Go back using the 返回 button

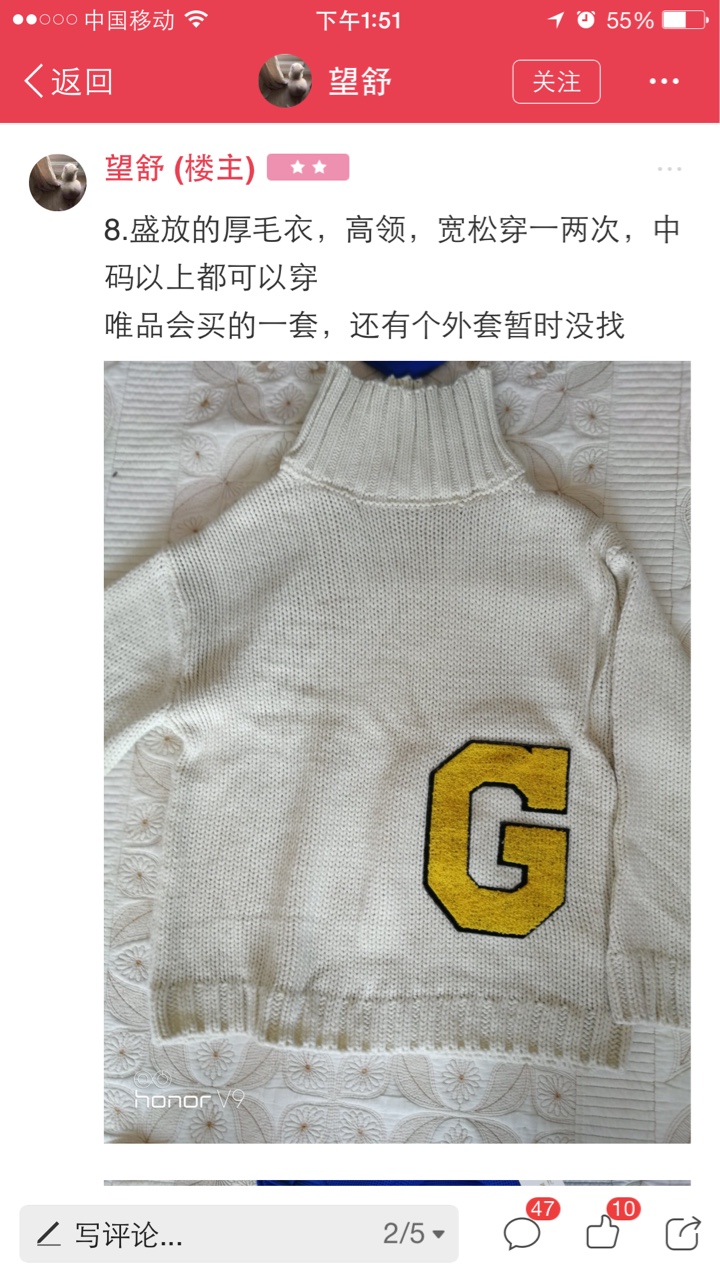68,82
